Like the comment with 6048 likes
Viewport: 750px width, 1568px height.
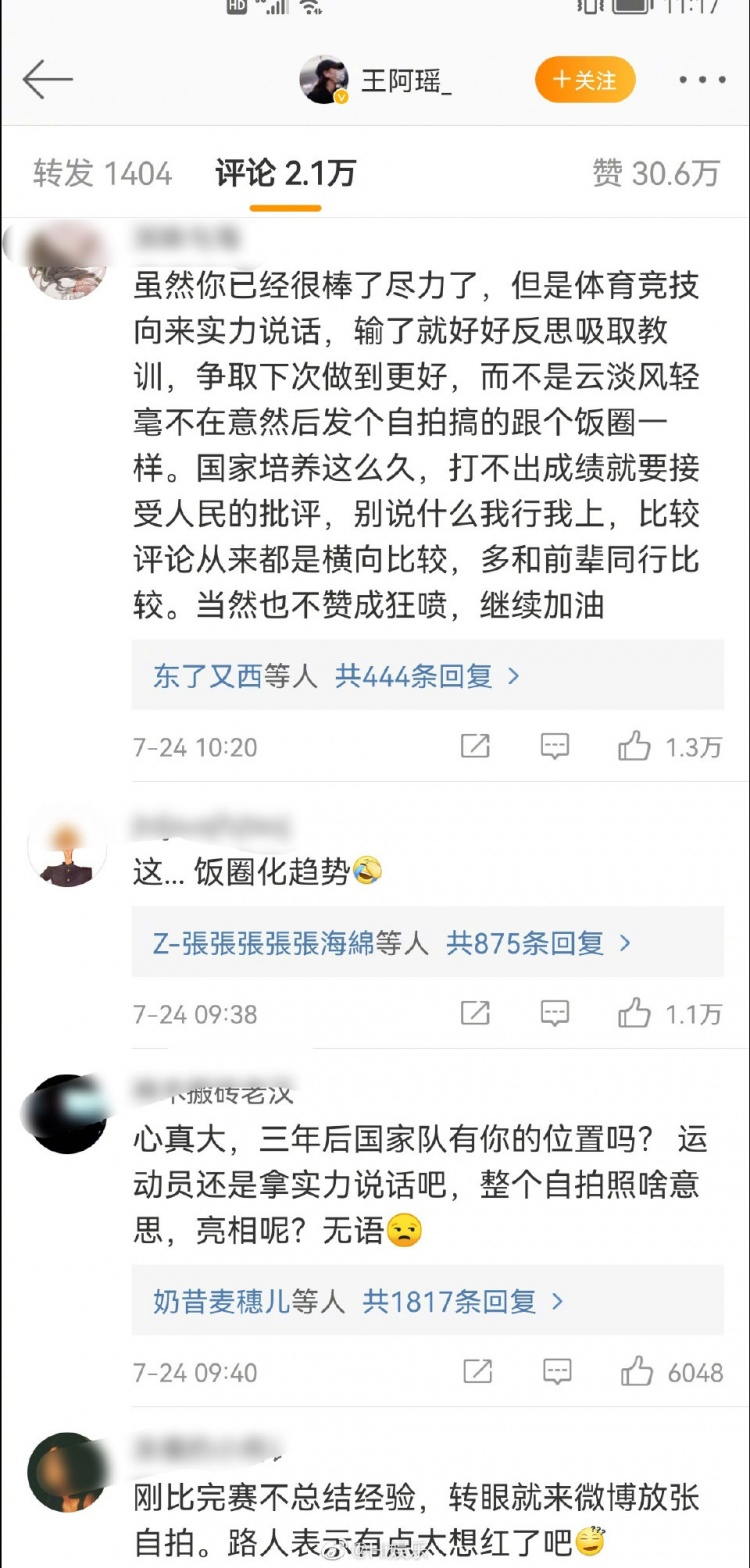tap(636, 1371)
